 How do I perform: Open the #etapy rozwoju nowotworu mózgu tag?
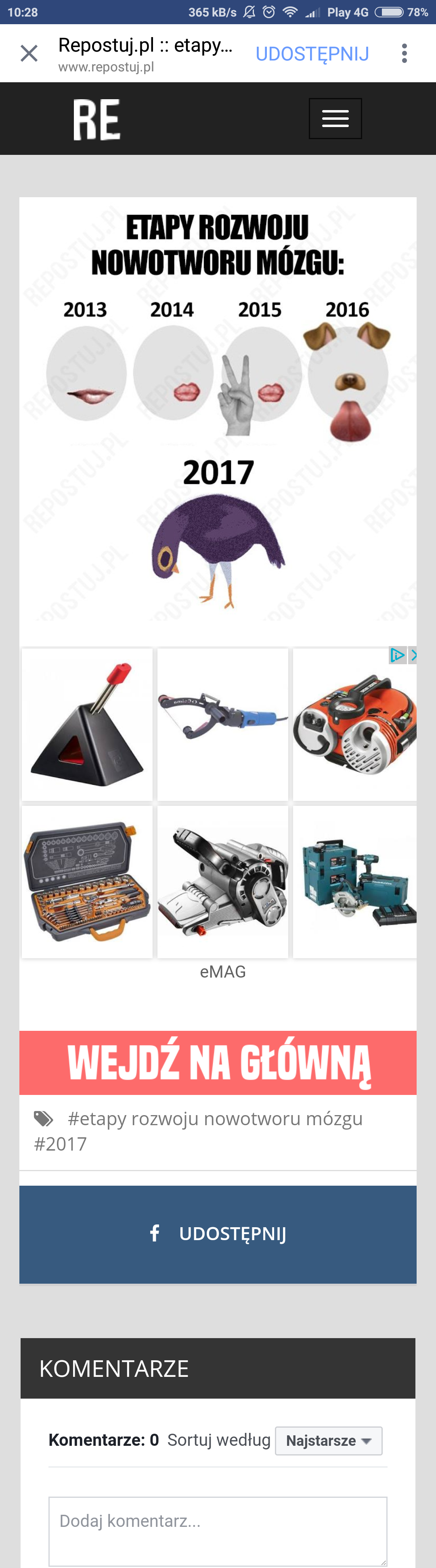pos(215,1119)
